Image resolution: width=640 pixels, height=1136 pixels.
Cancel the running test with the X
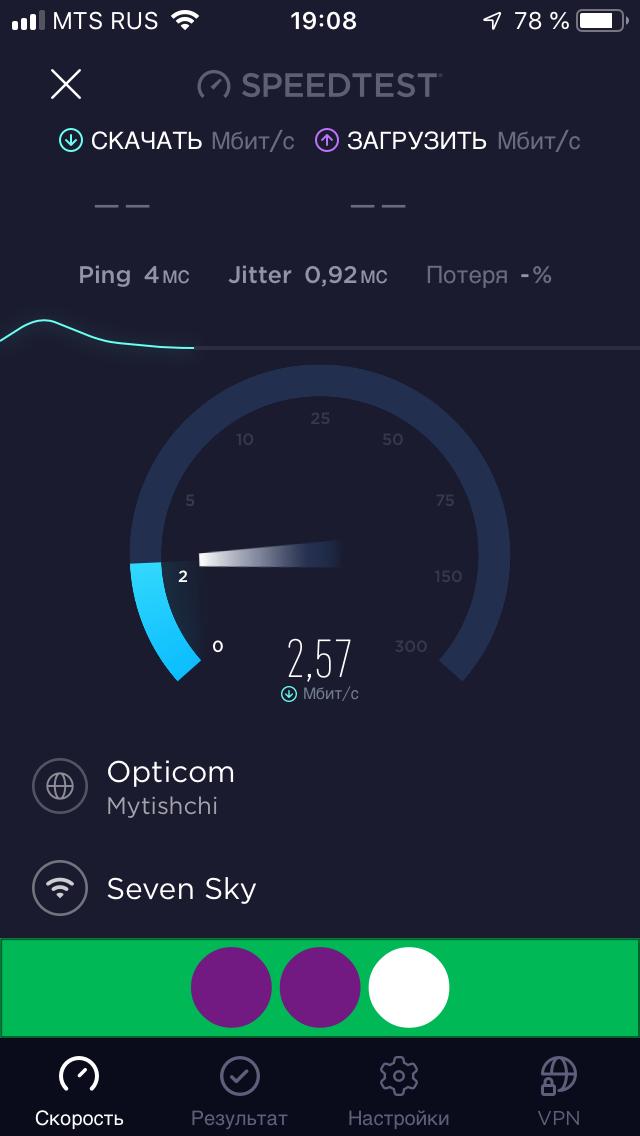point(66,84)
